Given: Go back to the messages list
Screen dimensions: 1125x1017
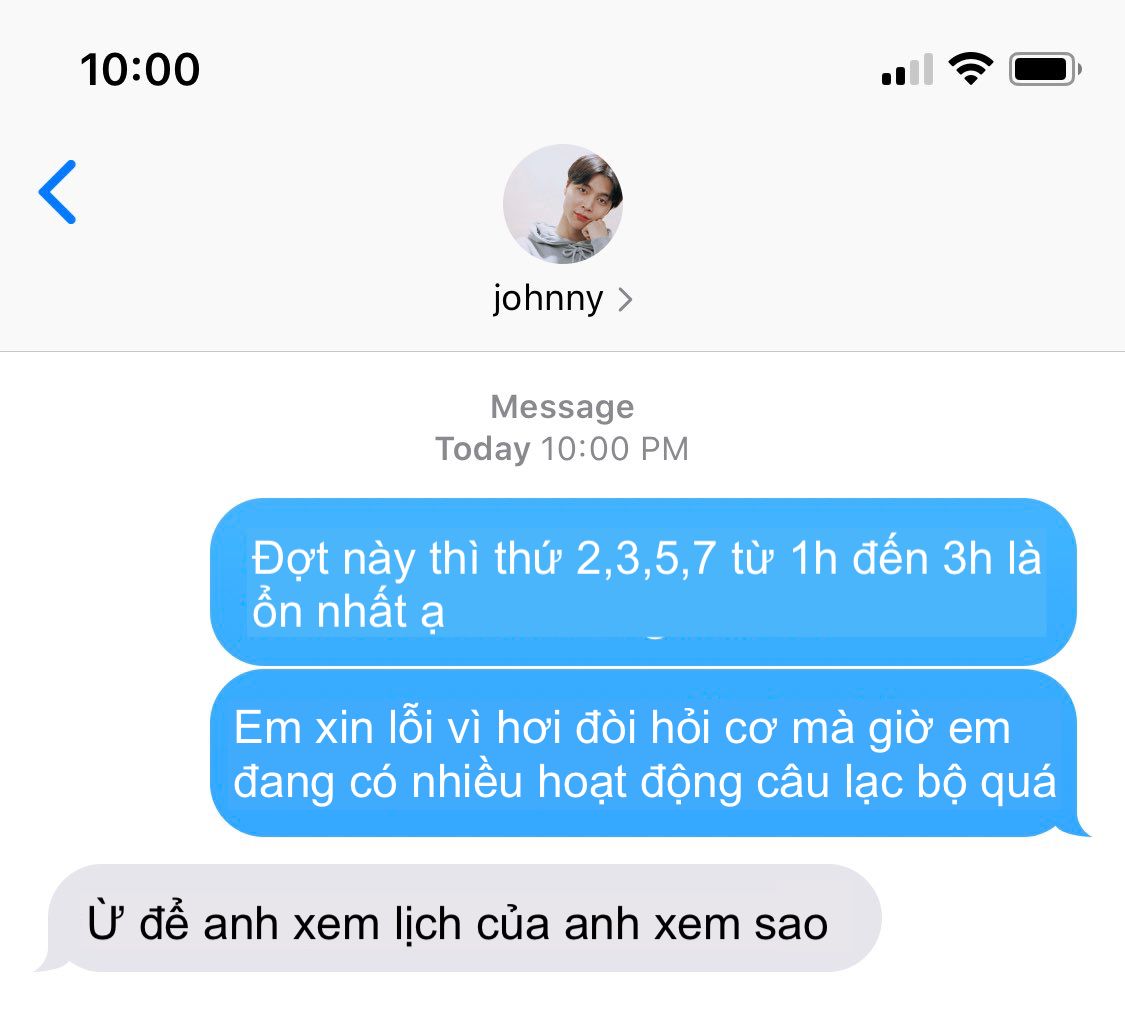Looking at the screenshot, I should (x=58, y=192).
